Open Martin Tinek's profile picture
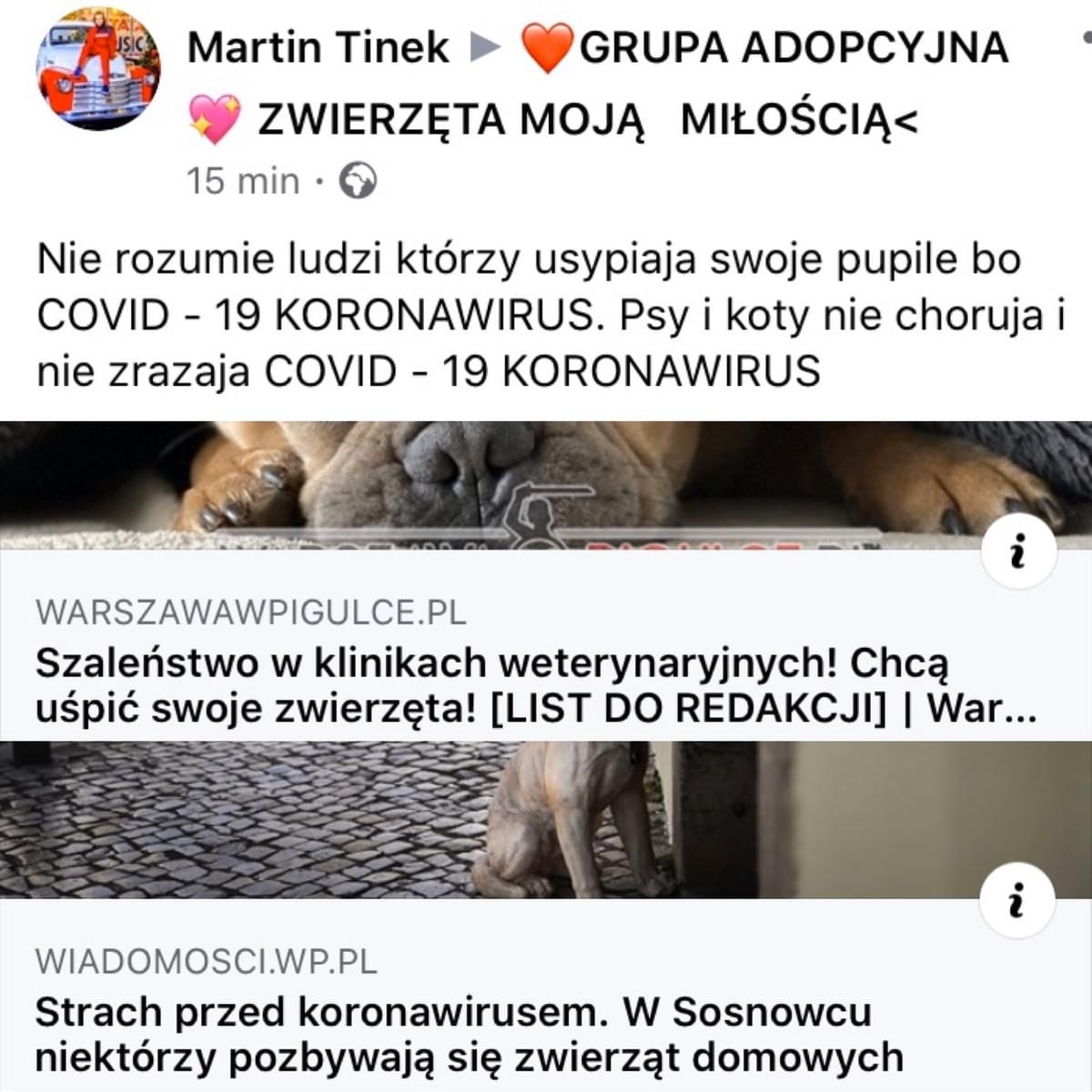The width and height of the screenshot is (1092, 1092). coord(98,68)
